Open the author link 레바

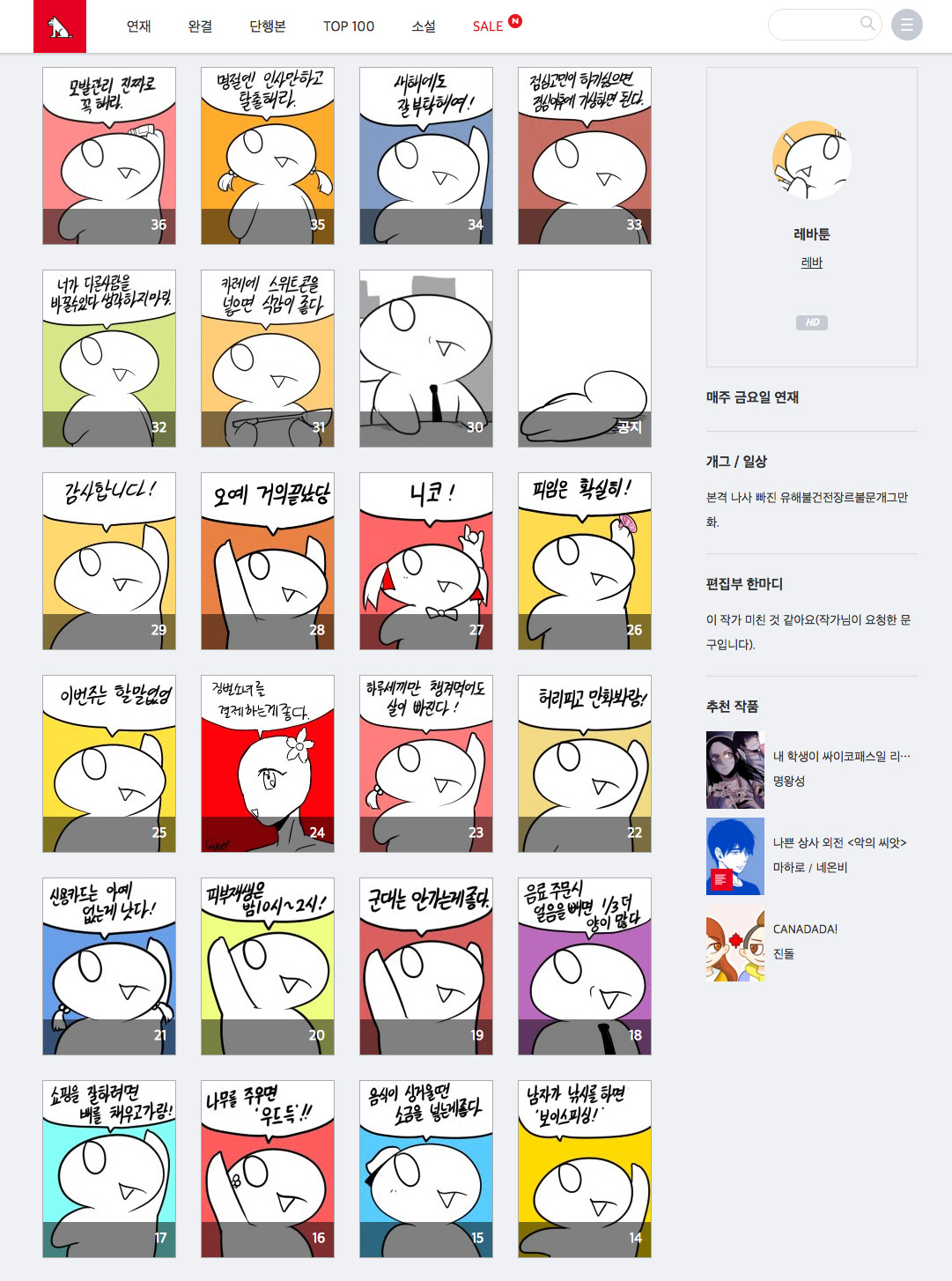pos(811,263)
